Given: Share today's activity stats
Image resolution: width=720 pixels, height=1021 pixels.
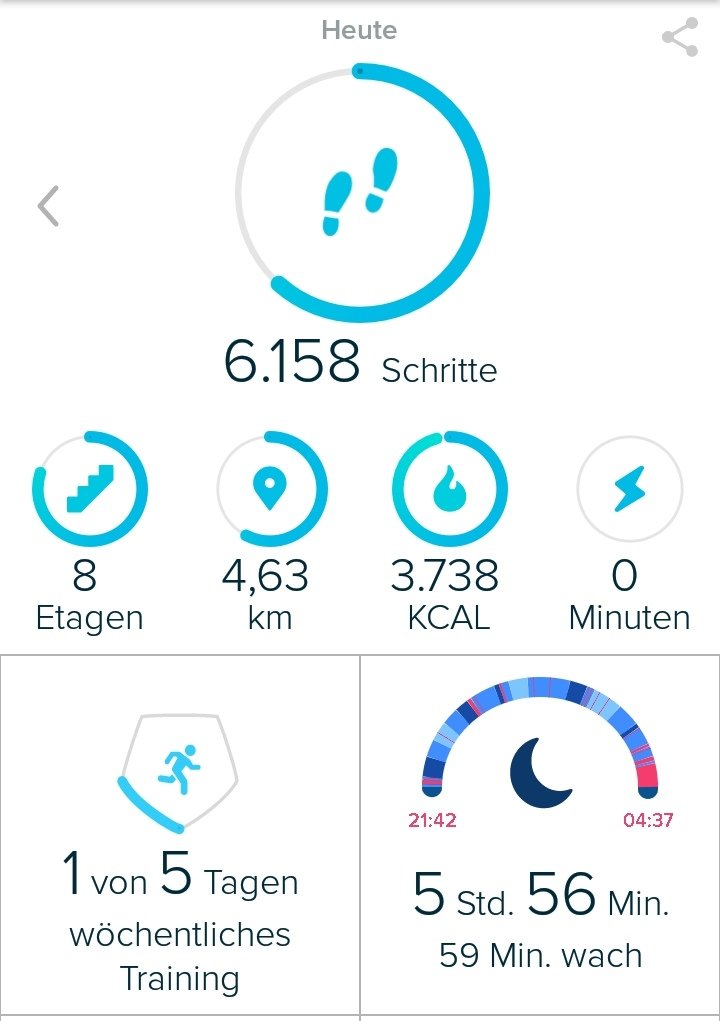Looking at the screenshot, I should click(x=680, y=39).
